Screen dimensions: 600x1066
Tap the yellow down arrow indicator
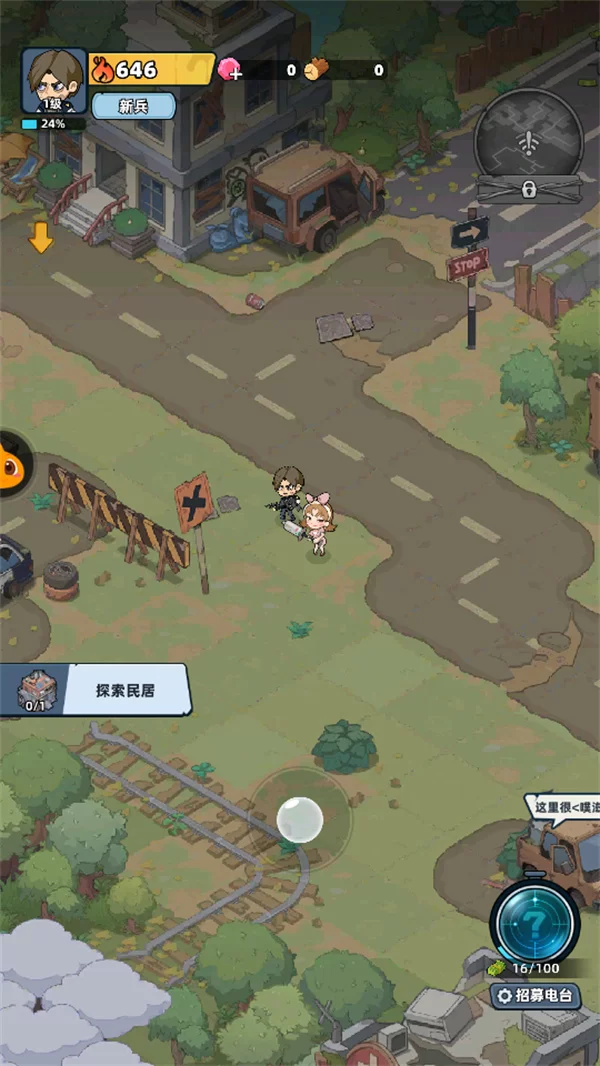click(x=41, y=237)
